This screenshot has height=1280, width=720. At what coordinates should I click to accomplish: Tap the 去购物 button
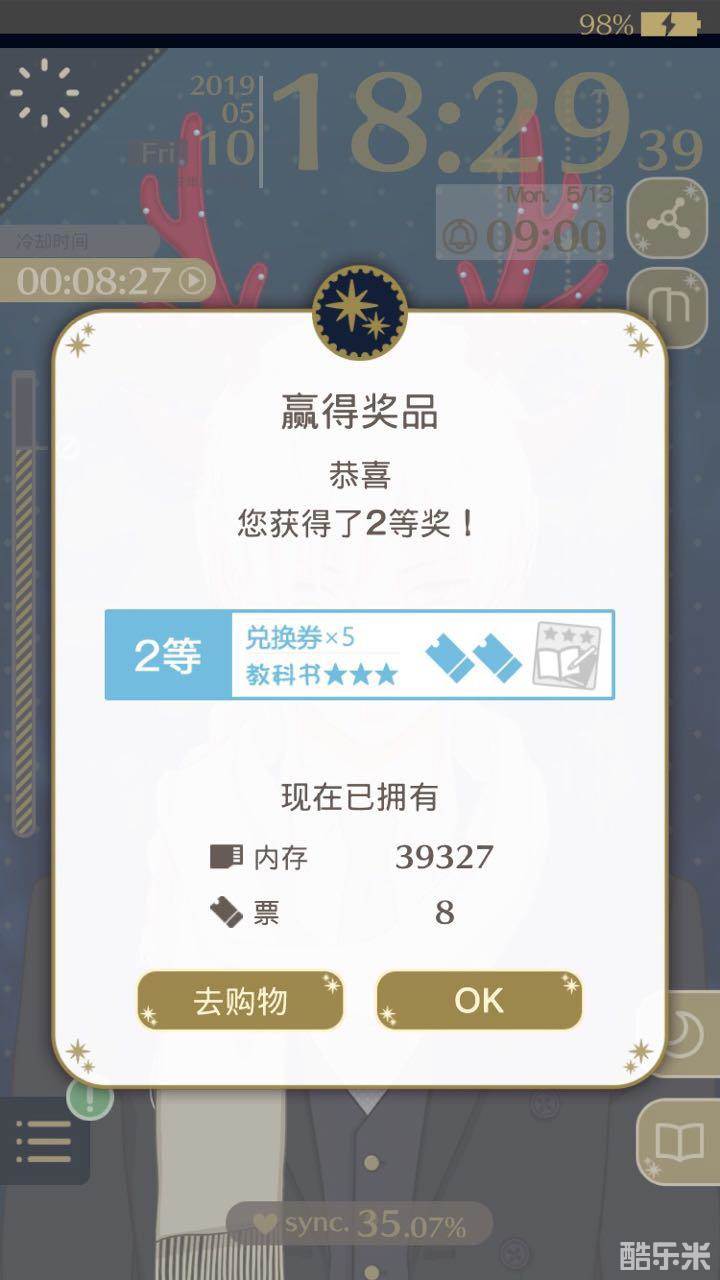240,1000
